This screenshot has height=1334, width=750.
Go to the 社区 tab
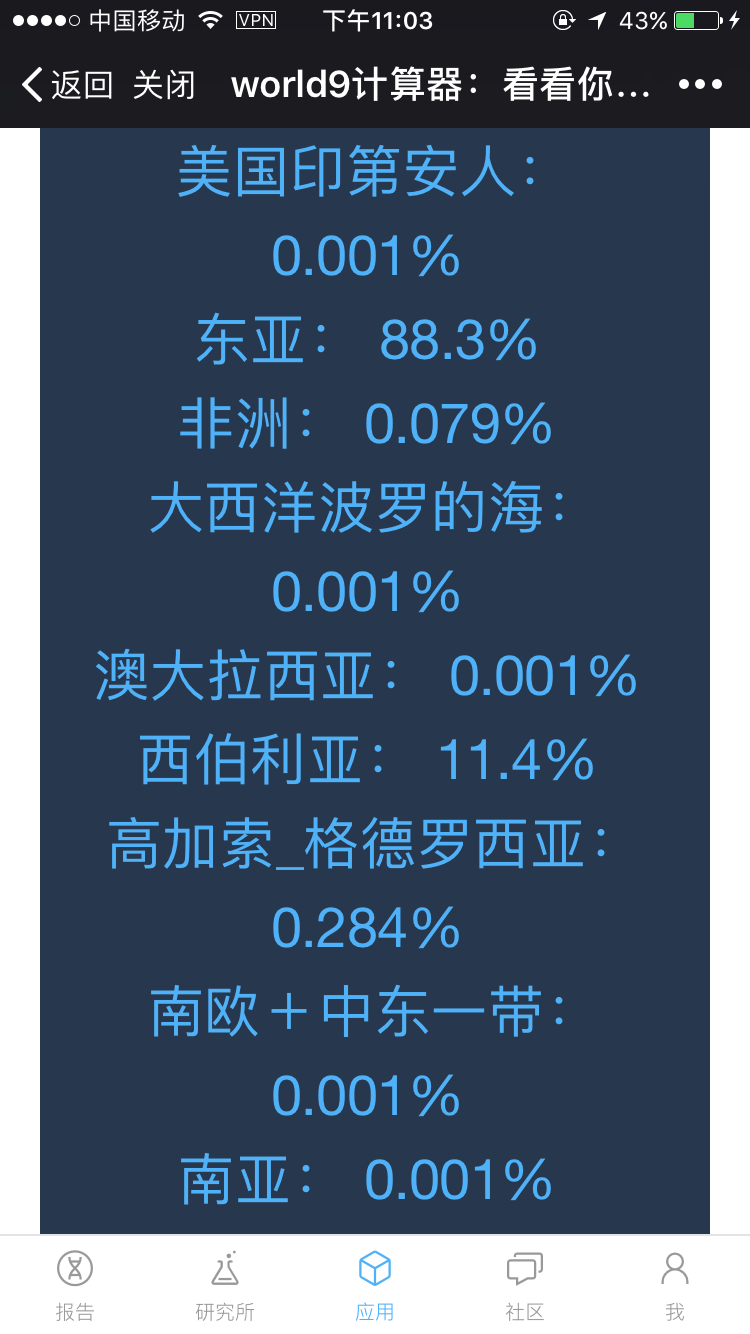tap(525, 1285)
